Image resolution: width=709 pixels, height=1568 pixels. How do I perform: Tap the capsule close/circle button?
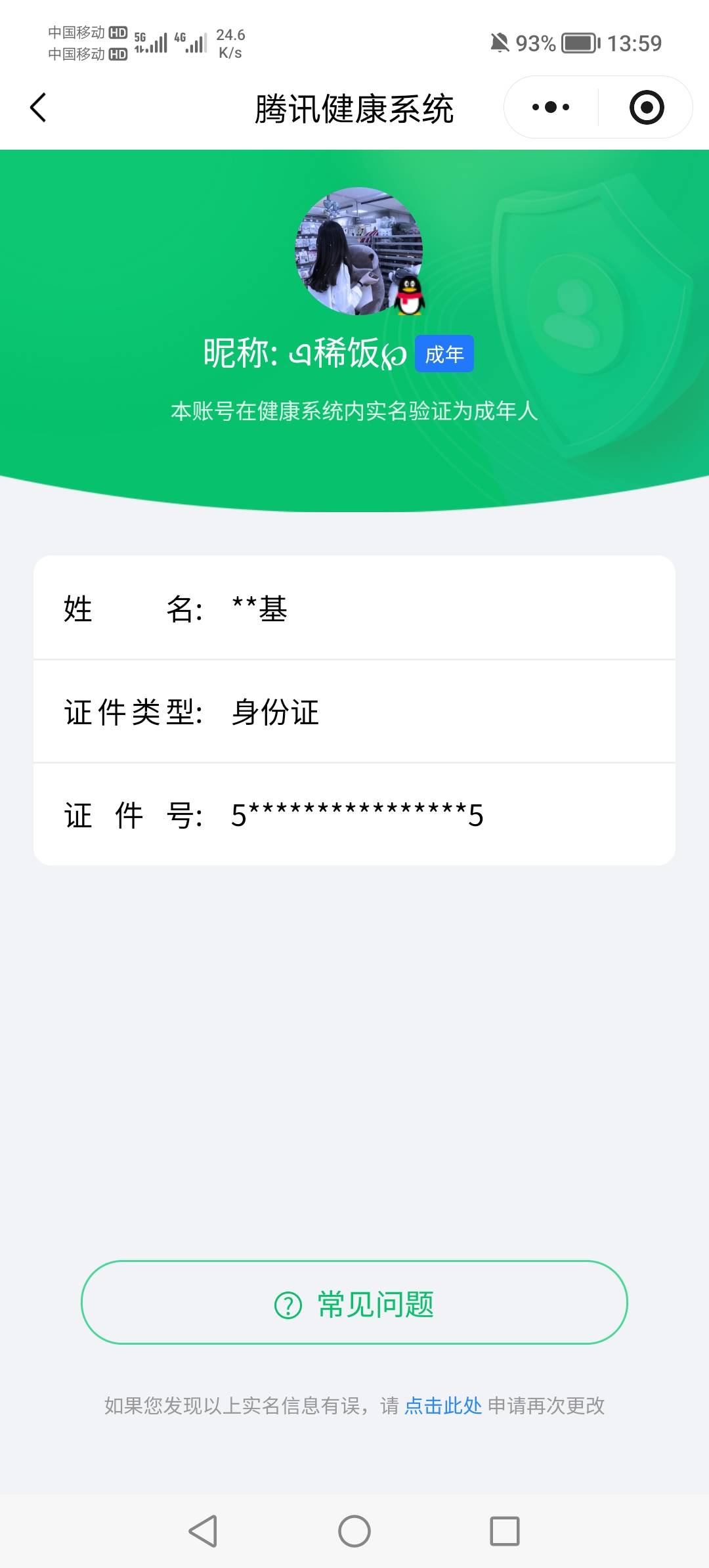click(x=646, y=107)
